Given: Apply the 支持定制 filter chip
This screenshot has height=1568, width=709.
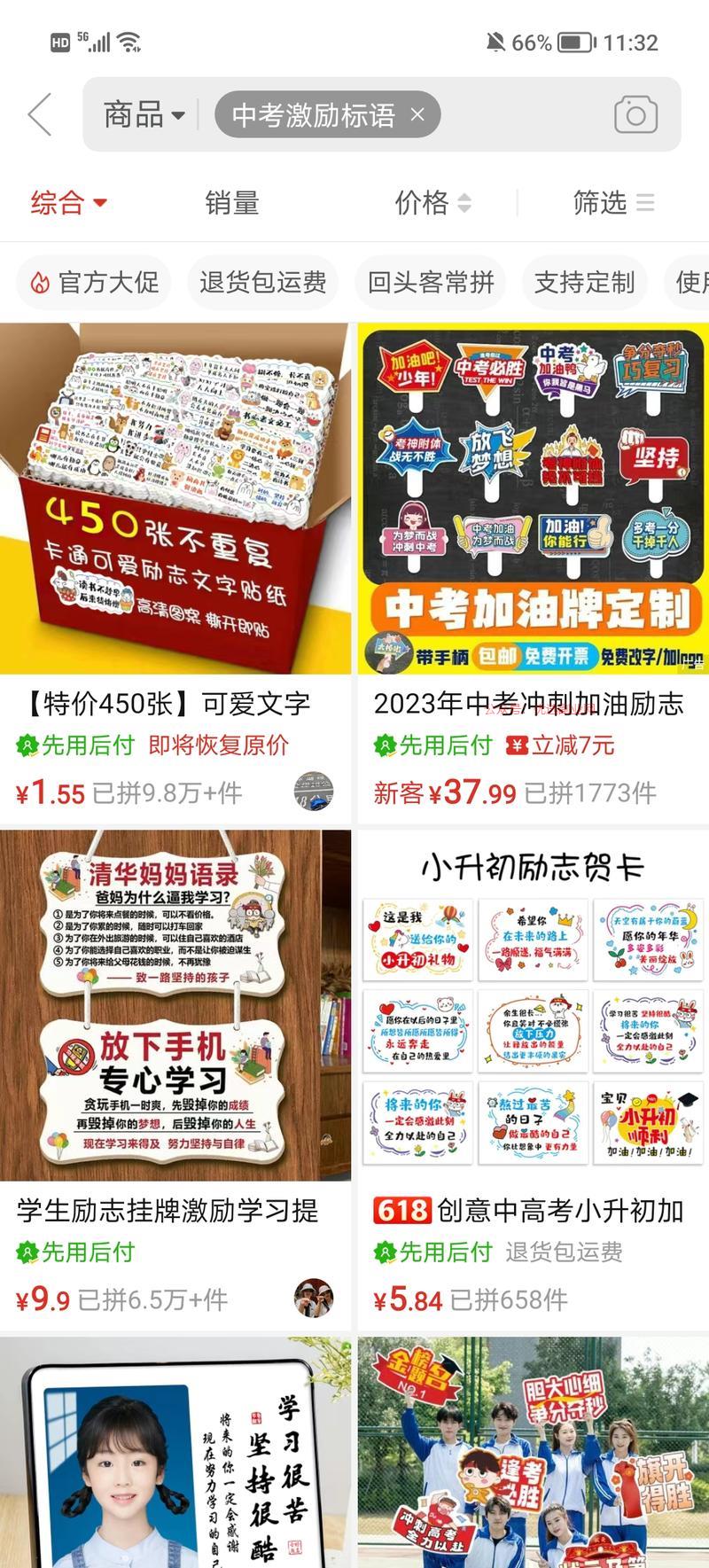Looking at the screenshot, I should tap(584, 282).
